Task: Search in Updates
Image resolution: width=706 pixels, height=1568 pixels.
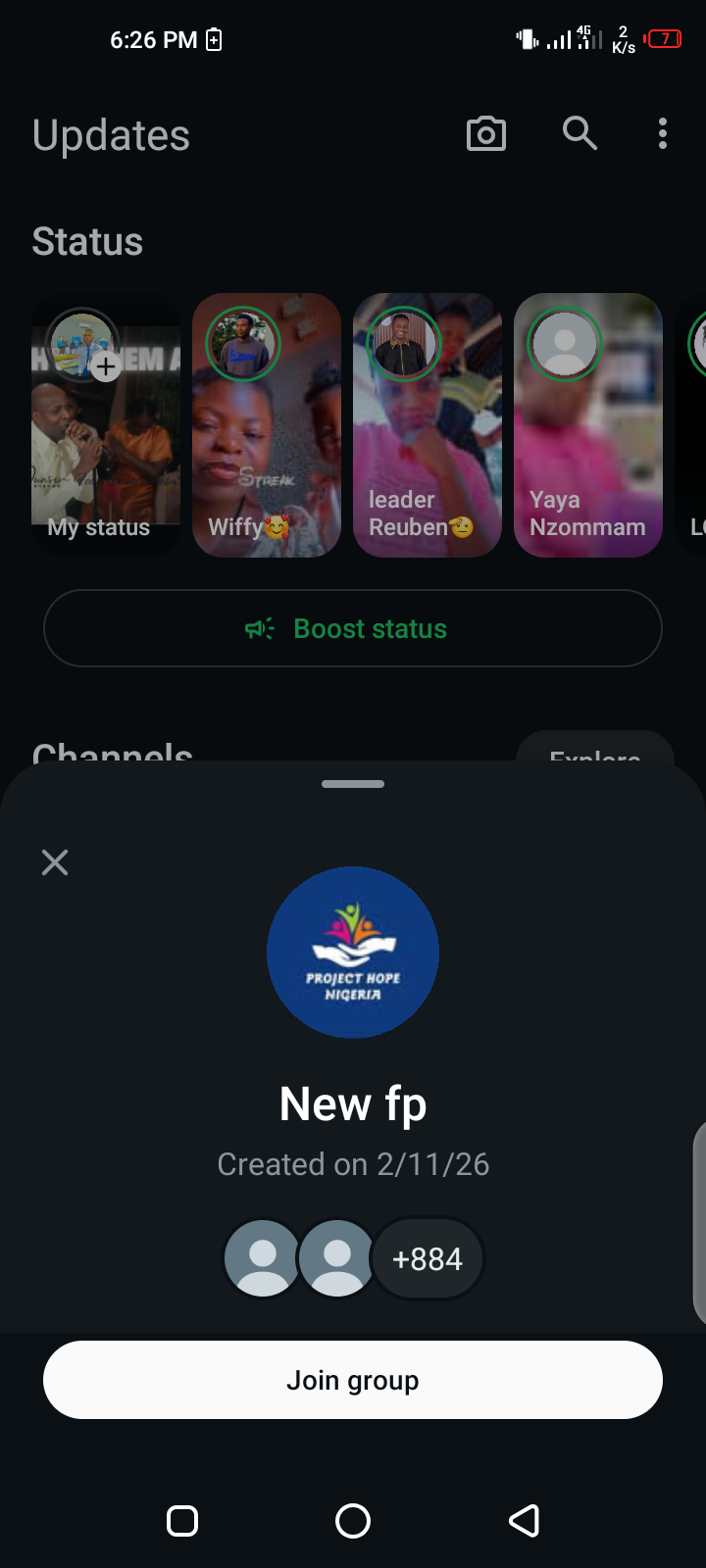Action: (580, 133)
